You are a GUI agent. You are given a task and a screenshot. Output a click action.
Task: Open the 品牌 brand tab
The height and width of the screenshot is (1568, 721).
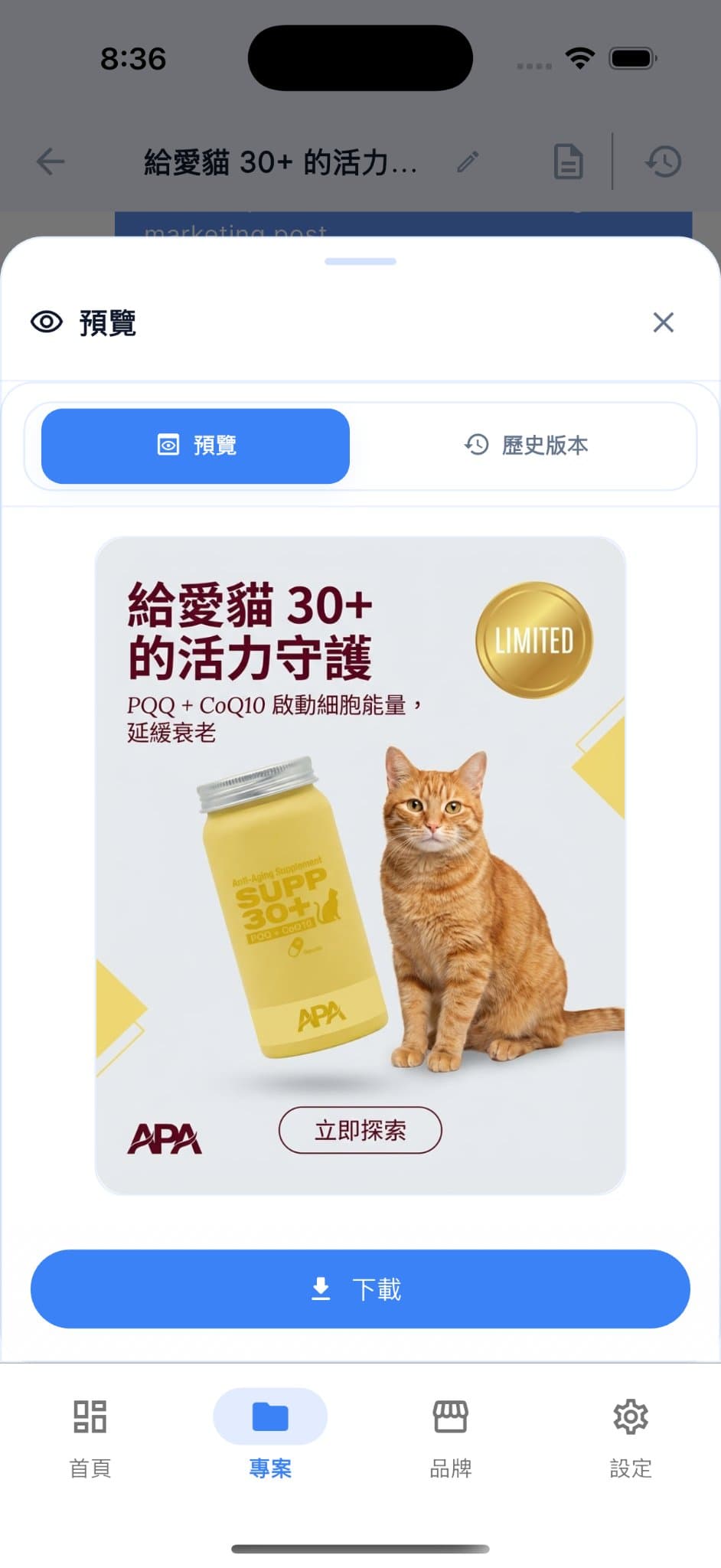[451, 1437]
